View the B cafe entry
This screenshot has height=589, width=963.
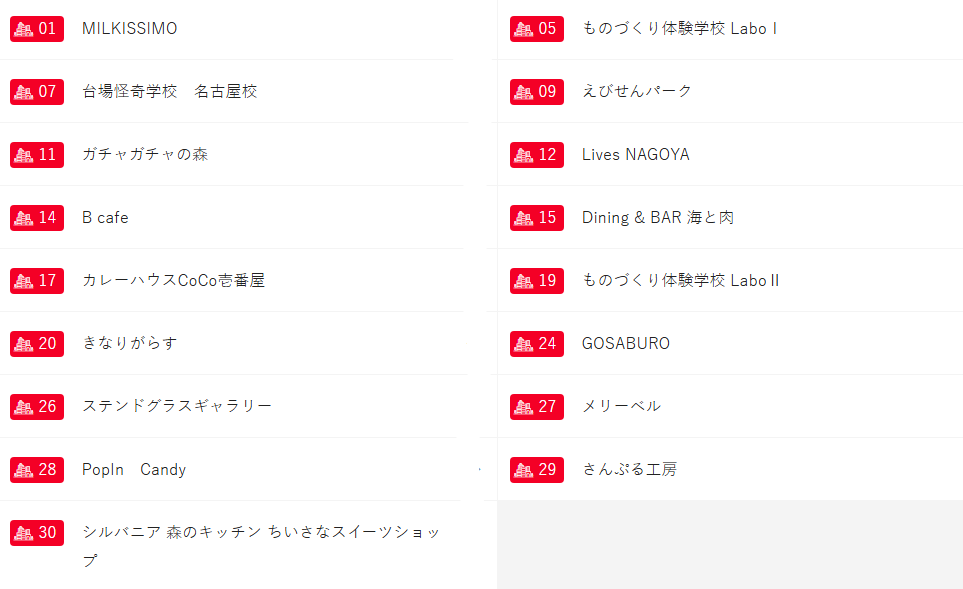pyautogui.click(x=105, y=218)
